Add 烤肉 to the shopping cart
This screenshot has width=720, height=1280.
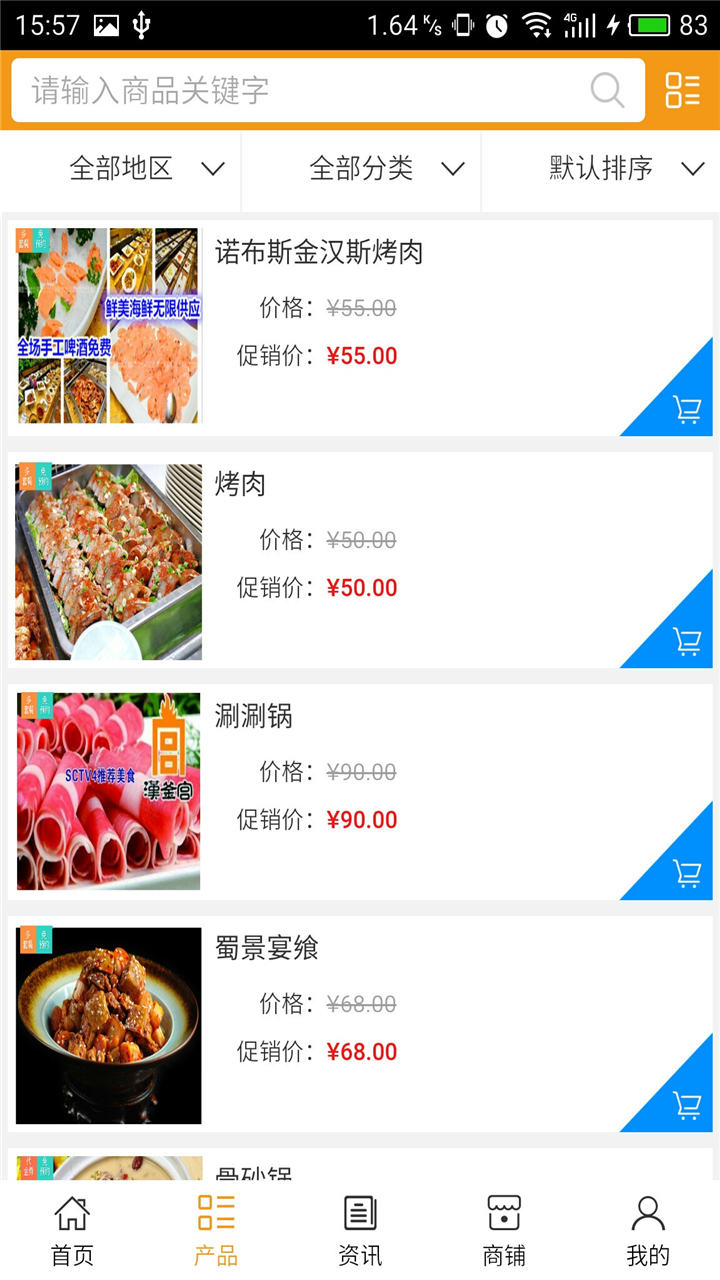(x=687, y=641)
